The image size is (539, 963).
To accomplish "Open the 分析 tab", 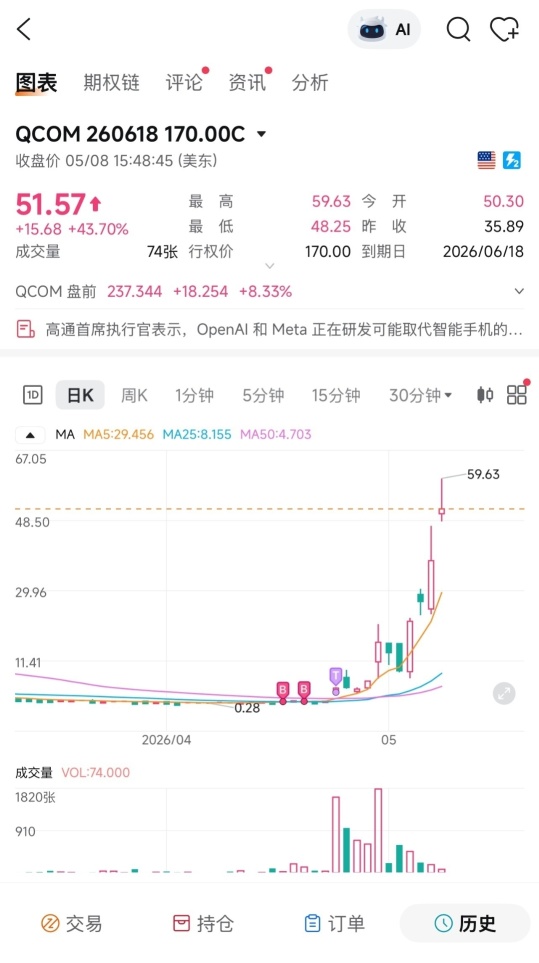I will point(310,82).
